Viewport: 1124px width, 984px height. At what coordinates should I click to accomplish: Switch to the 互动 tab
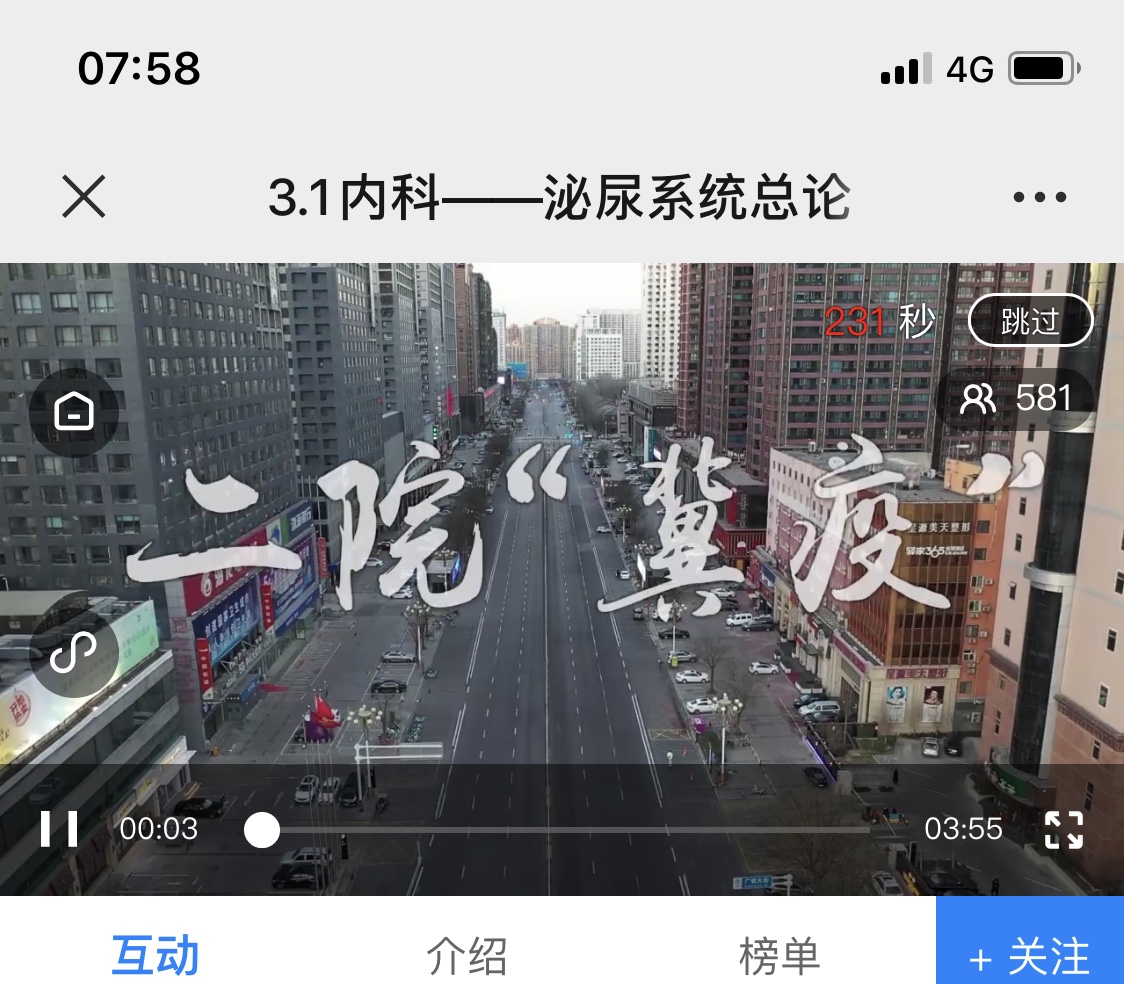pyautogui.click(x=155, y=956)
